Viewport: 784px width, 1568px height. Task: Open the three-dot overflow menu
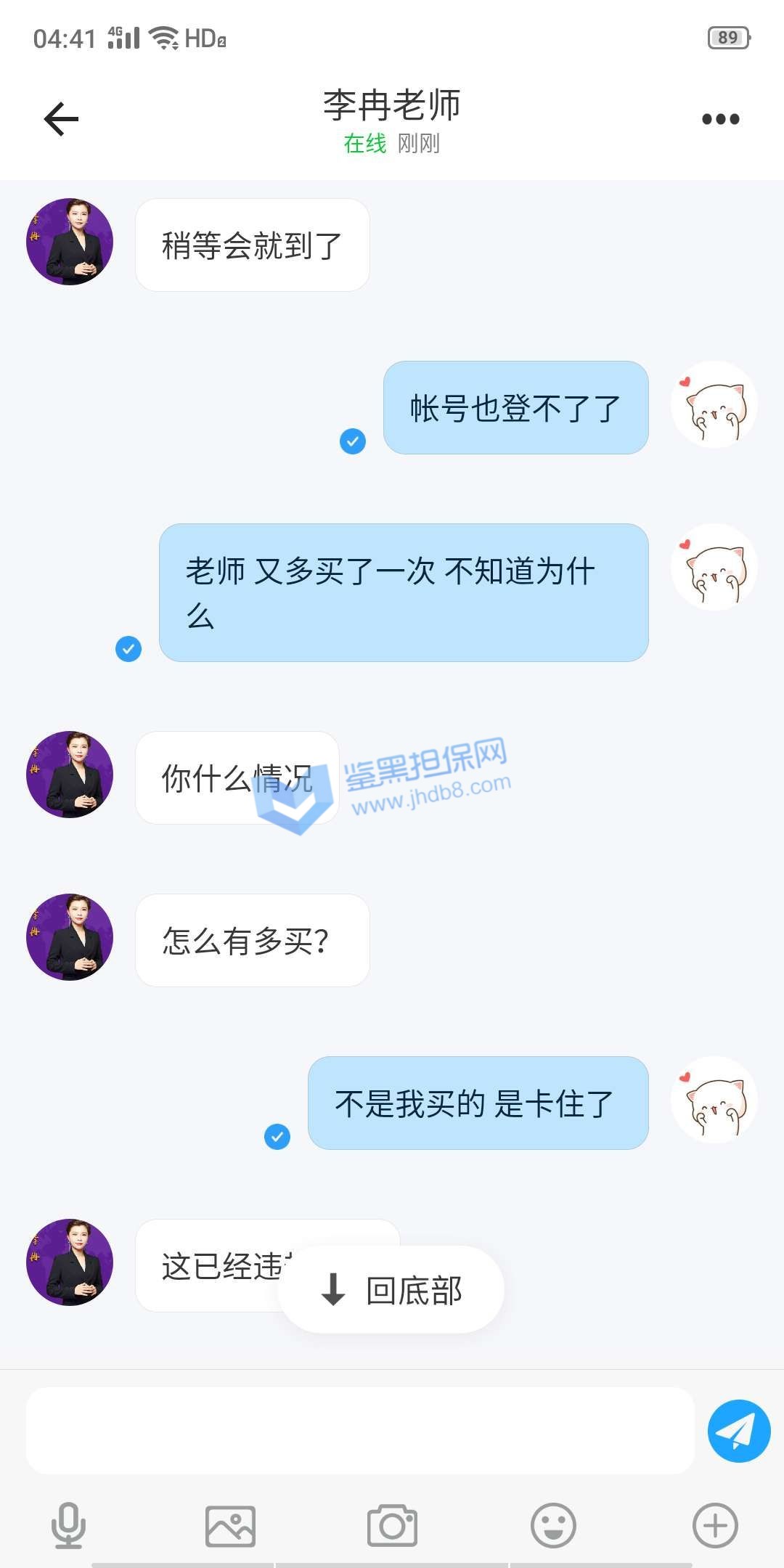[720, 119]
